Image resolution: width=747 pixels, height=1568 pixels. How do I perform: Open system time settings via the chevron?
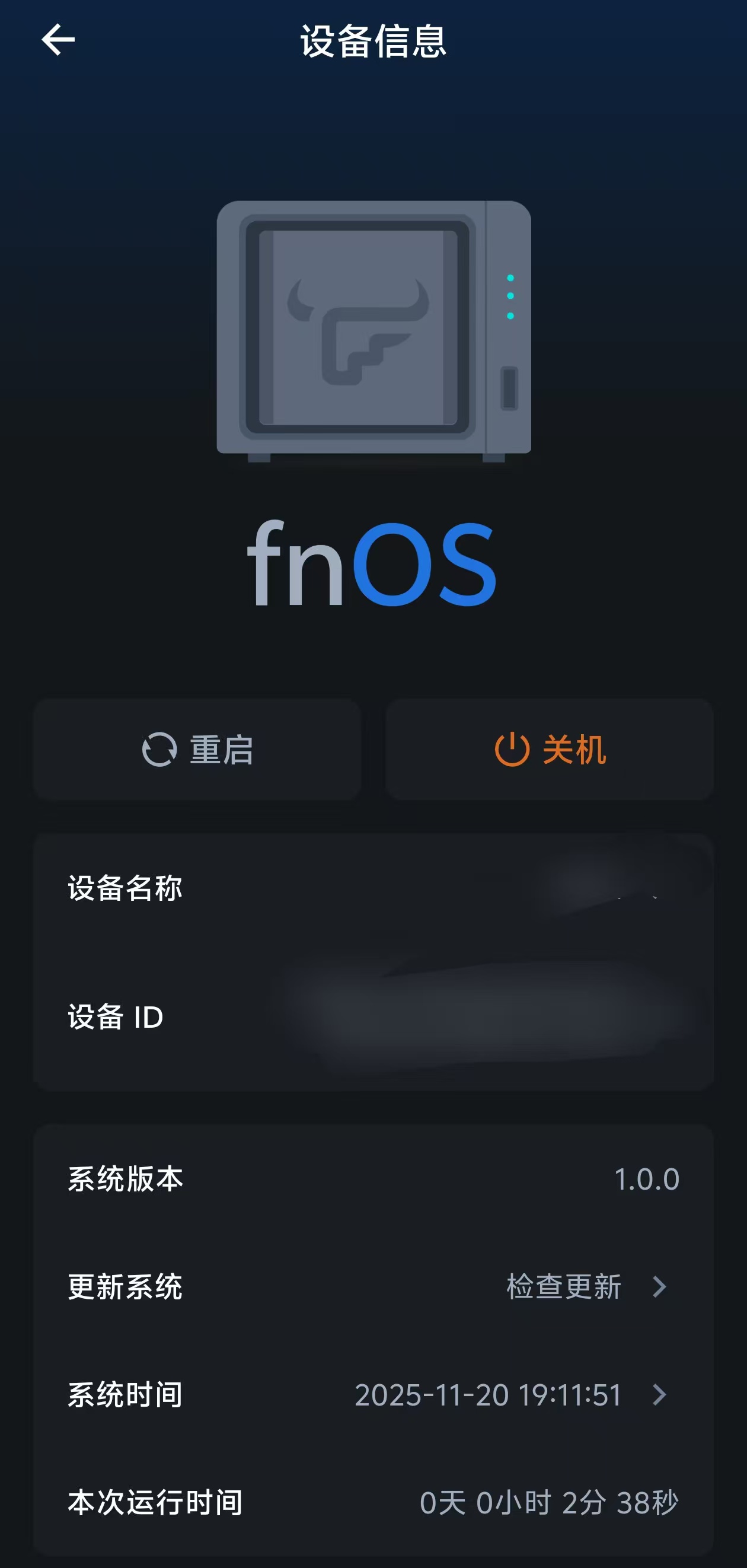point(660,1396)
